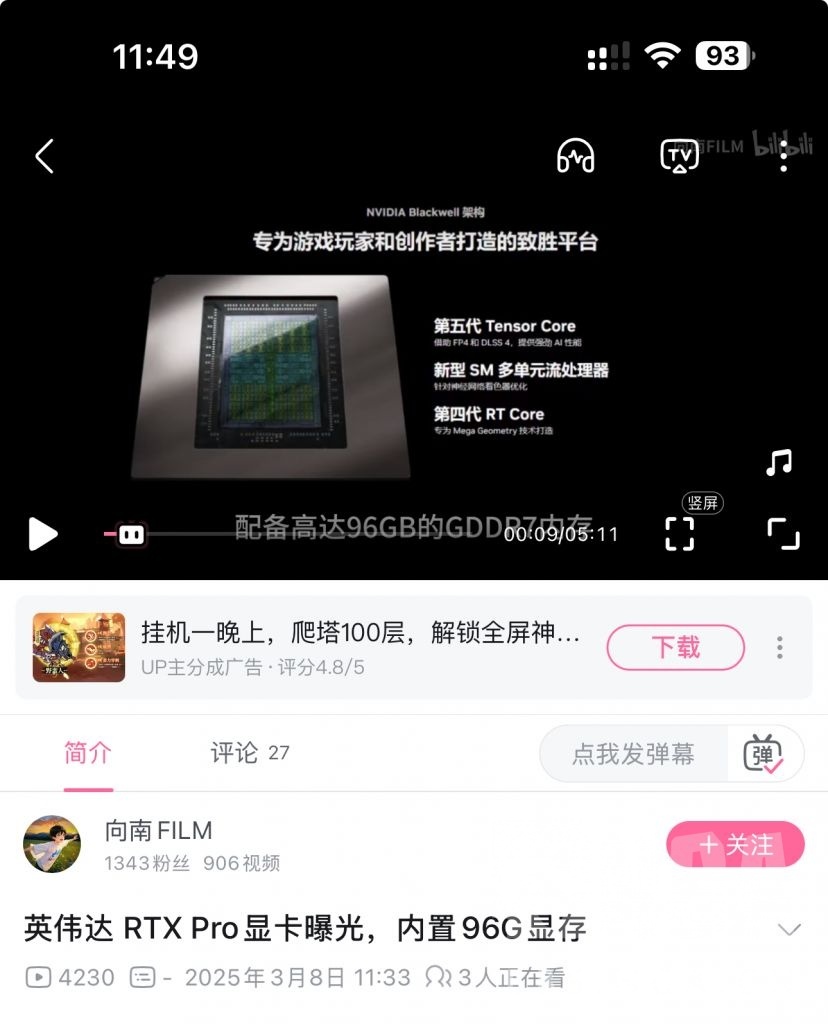
Task: Tap the 点我发弹幕 input box
Action: tap(633, 753)
